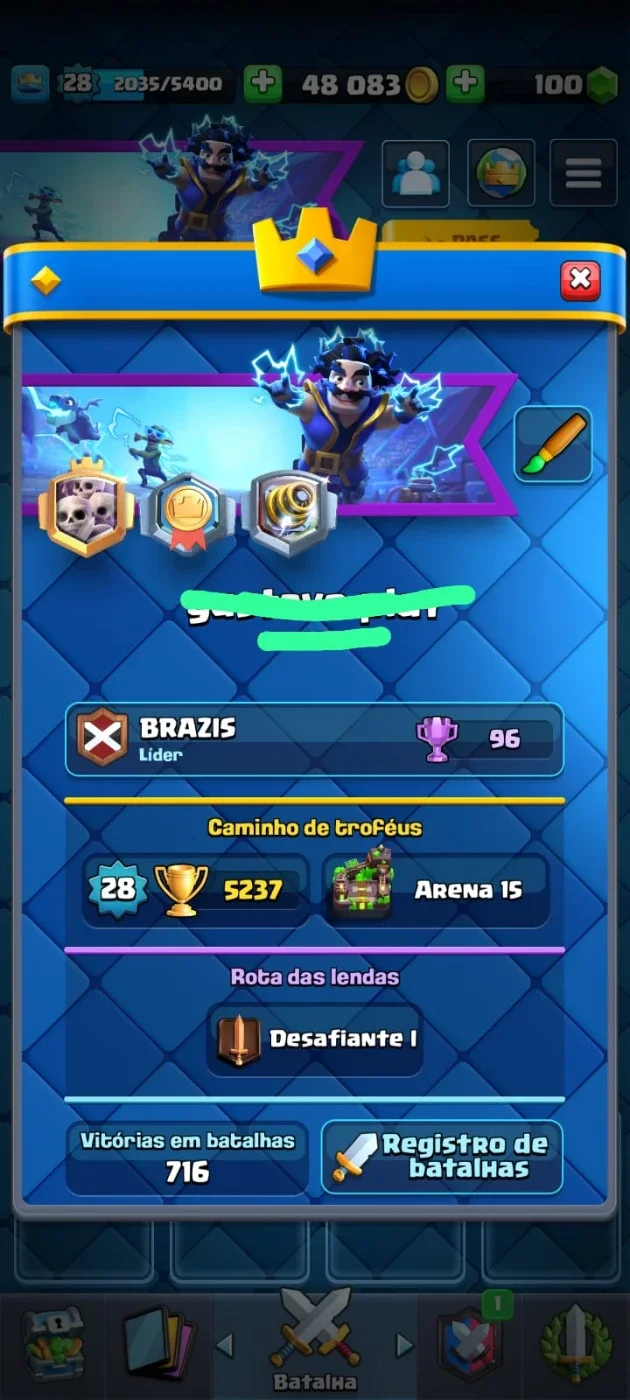The image size is (630, 1400).
Task: Open the shop chest tab
Action: pyautogui.click(x=53, y=1344)
